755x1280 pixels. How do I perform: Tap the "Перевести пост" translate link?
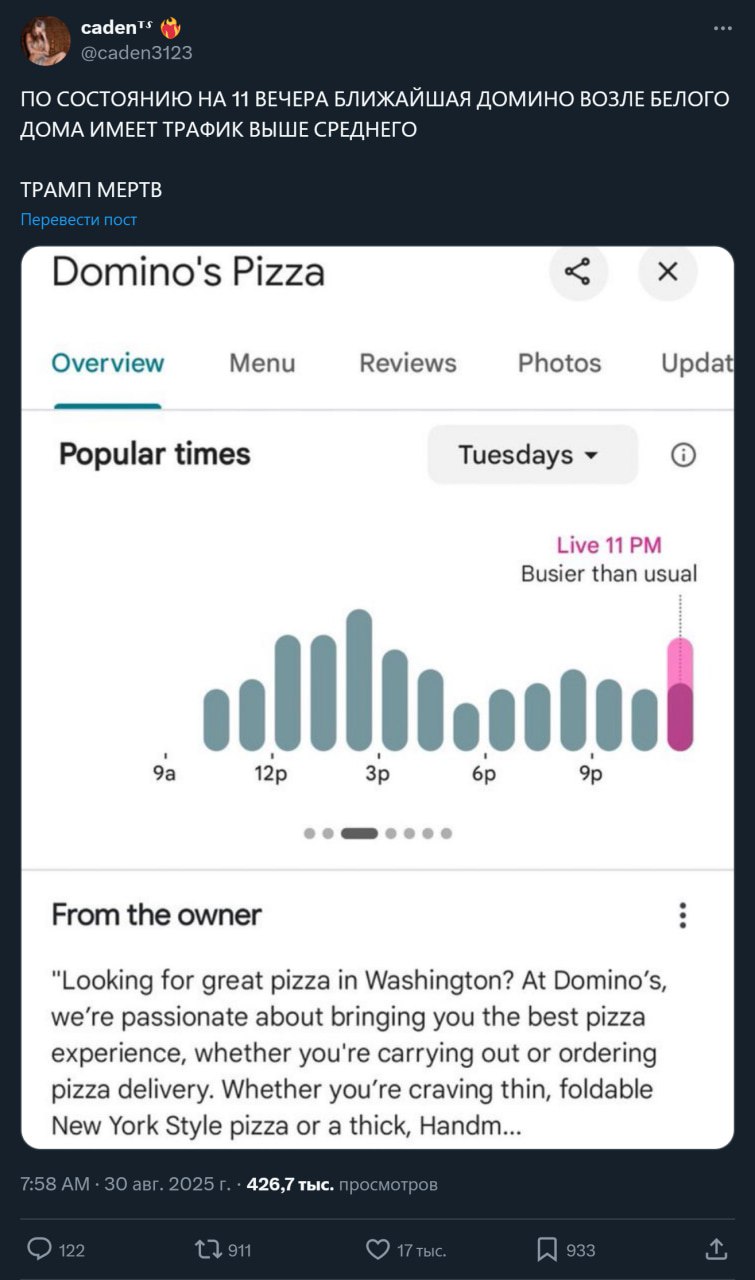pos(79,220)
